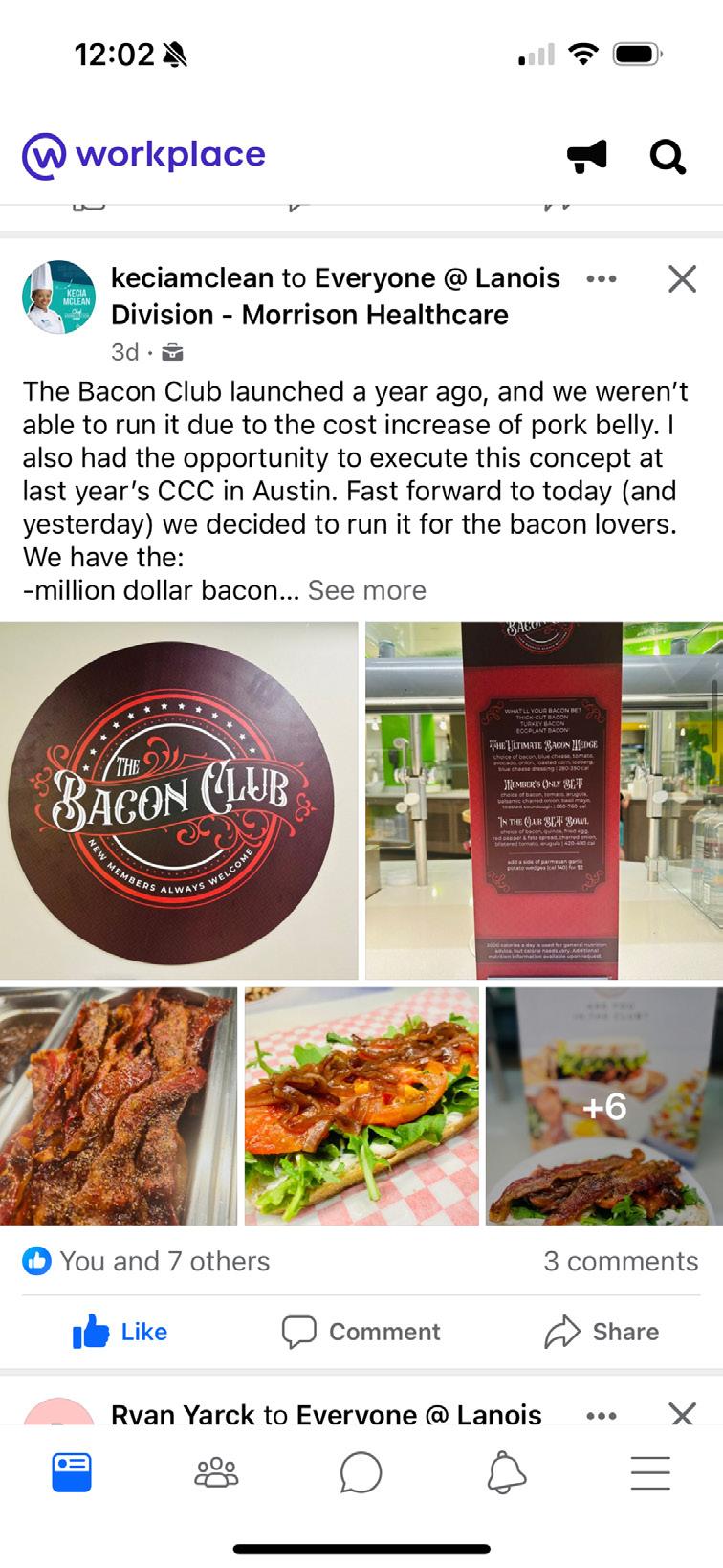Open the 3 comments link

pos(621,1261)
